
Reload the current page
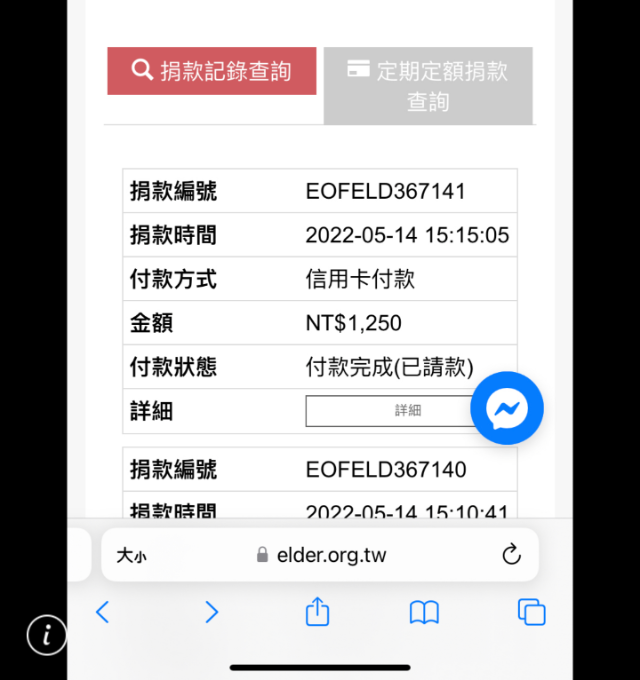point(511,555)
